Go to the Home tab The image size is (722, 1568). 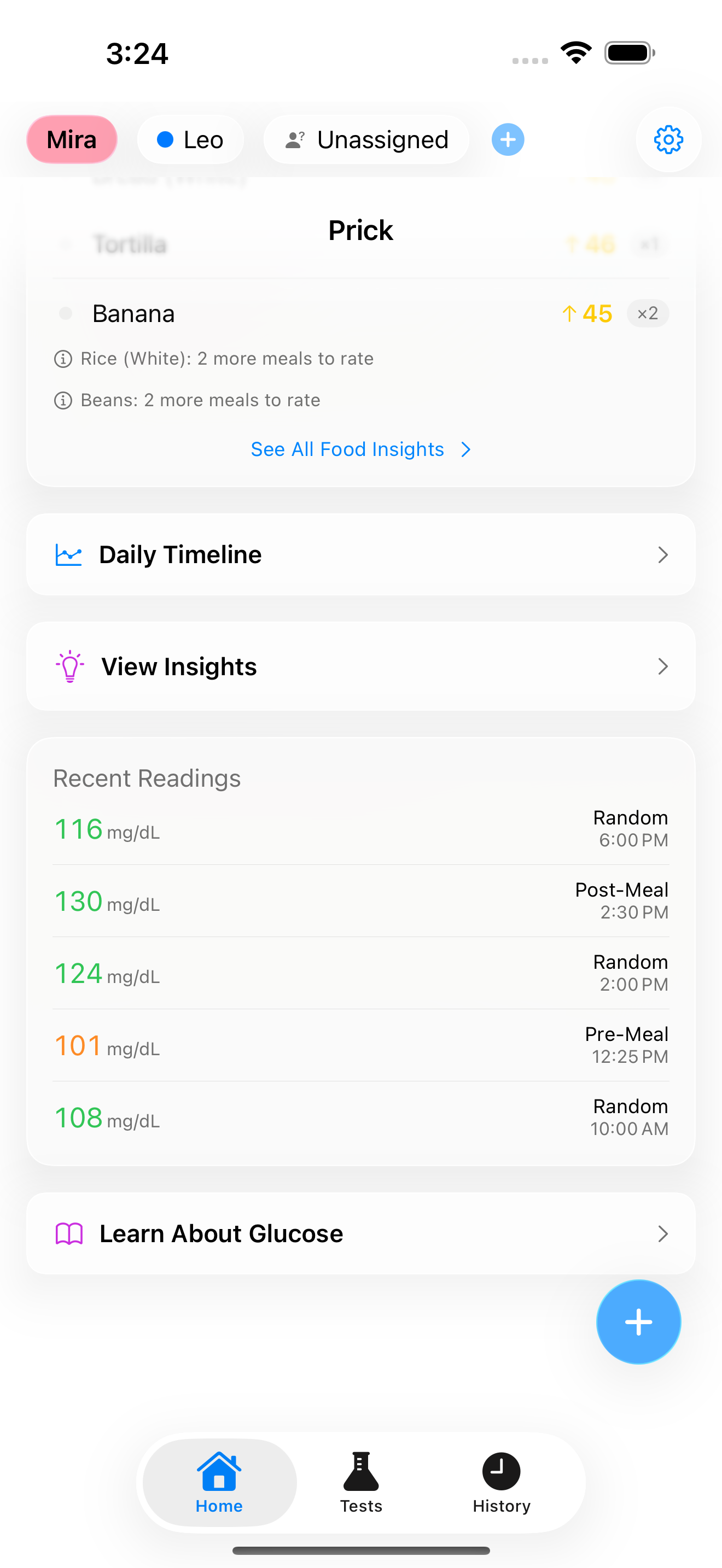pos(219,1483)
